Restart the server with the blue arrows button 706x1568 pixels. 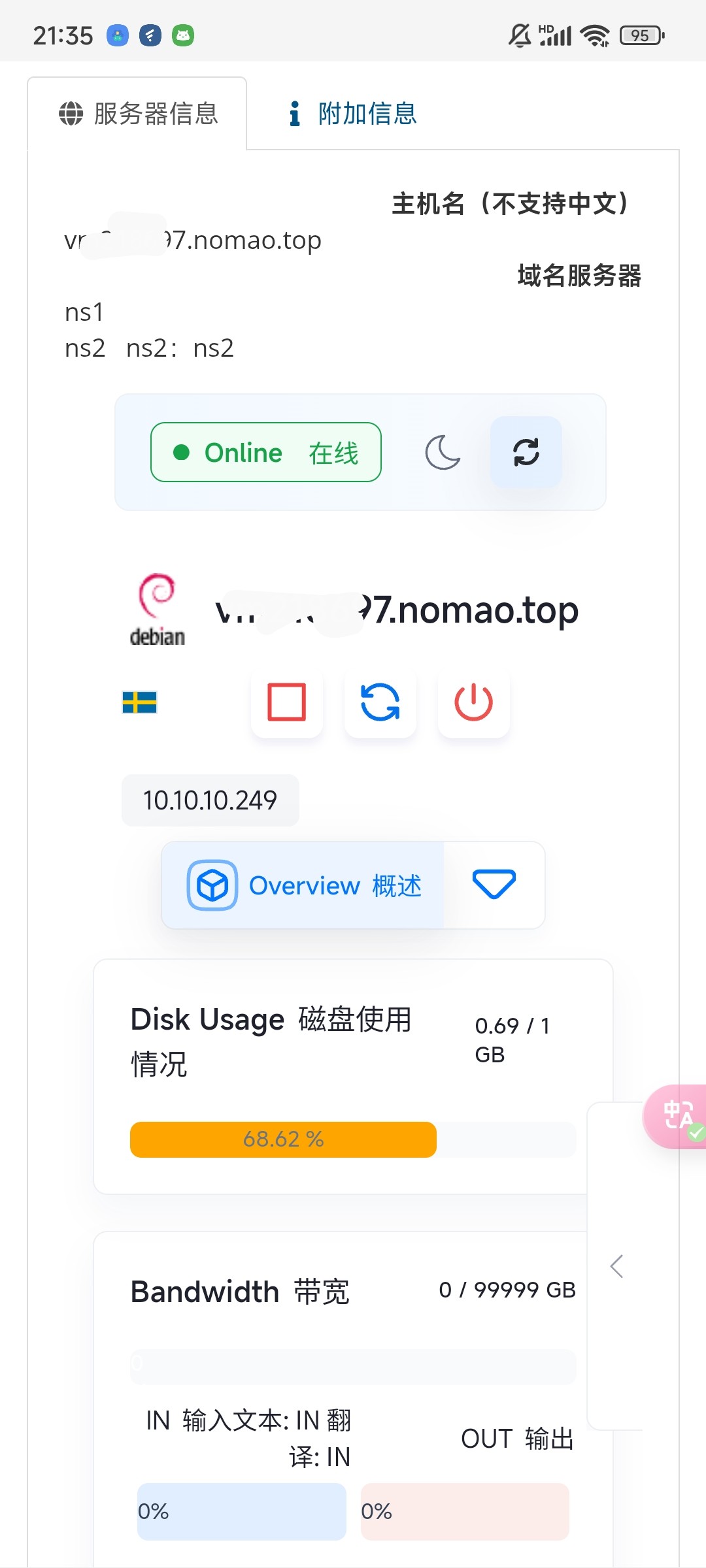click(380, 702)
